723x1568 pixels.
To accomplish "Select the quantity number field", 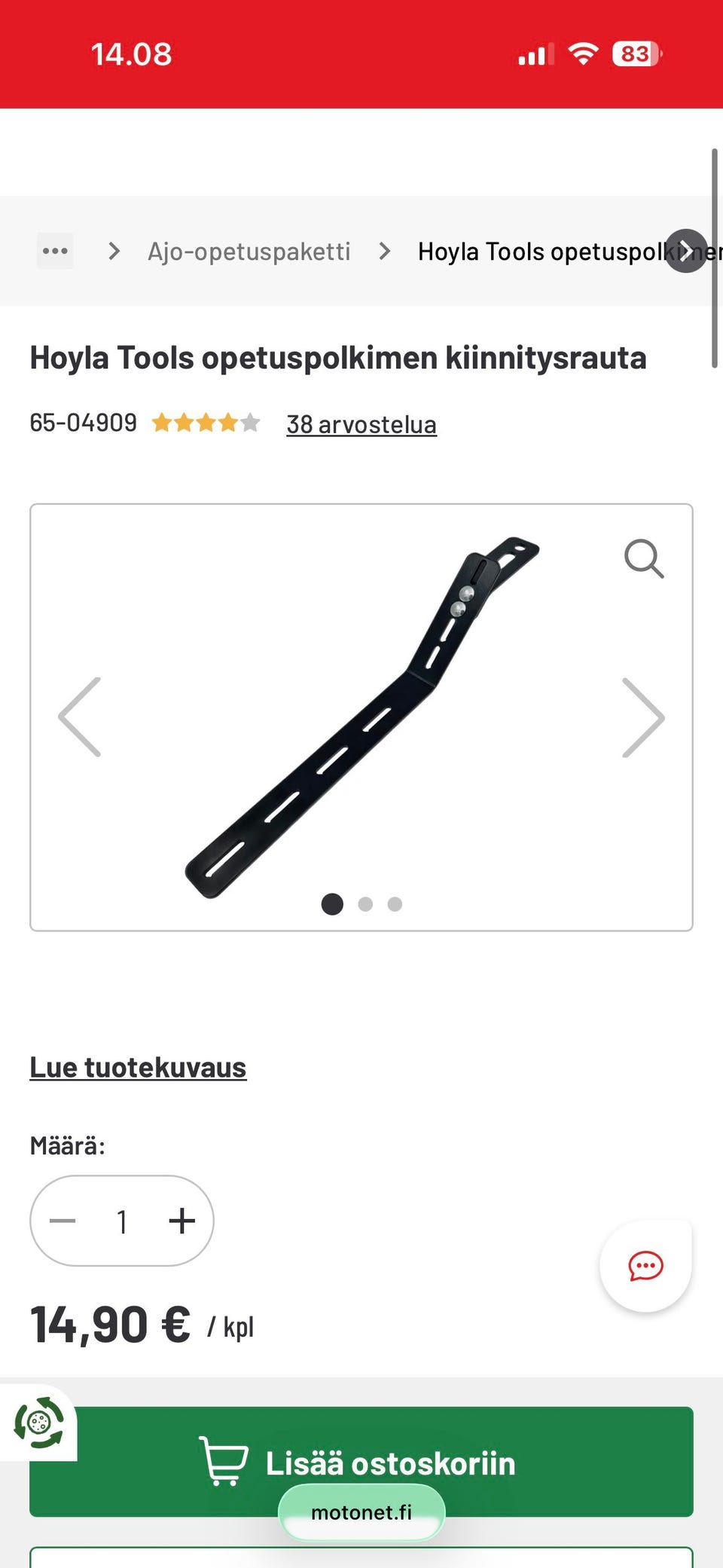I will [x=122, y=1221].
